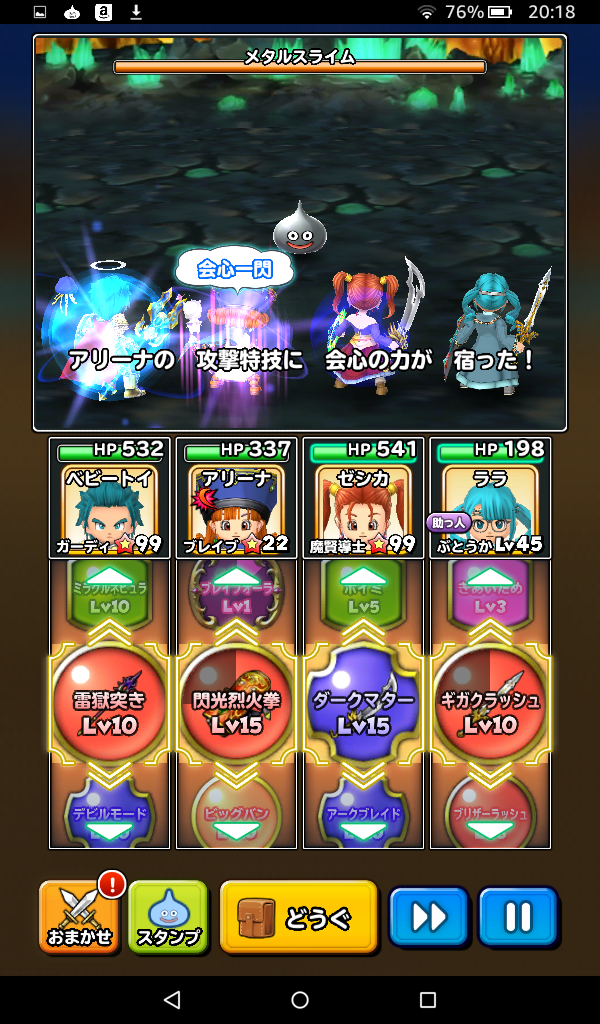Tap アリーナ's character card

pyautogui.click(x=236, y=498)
